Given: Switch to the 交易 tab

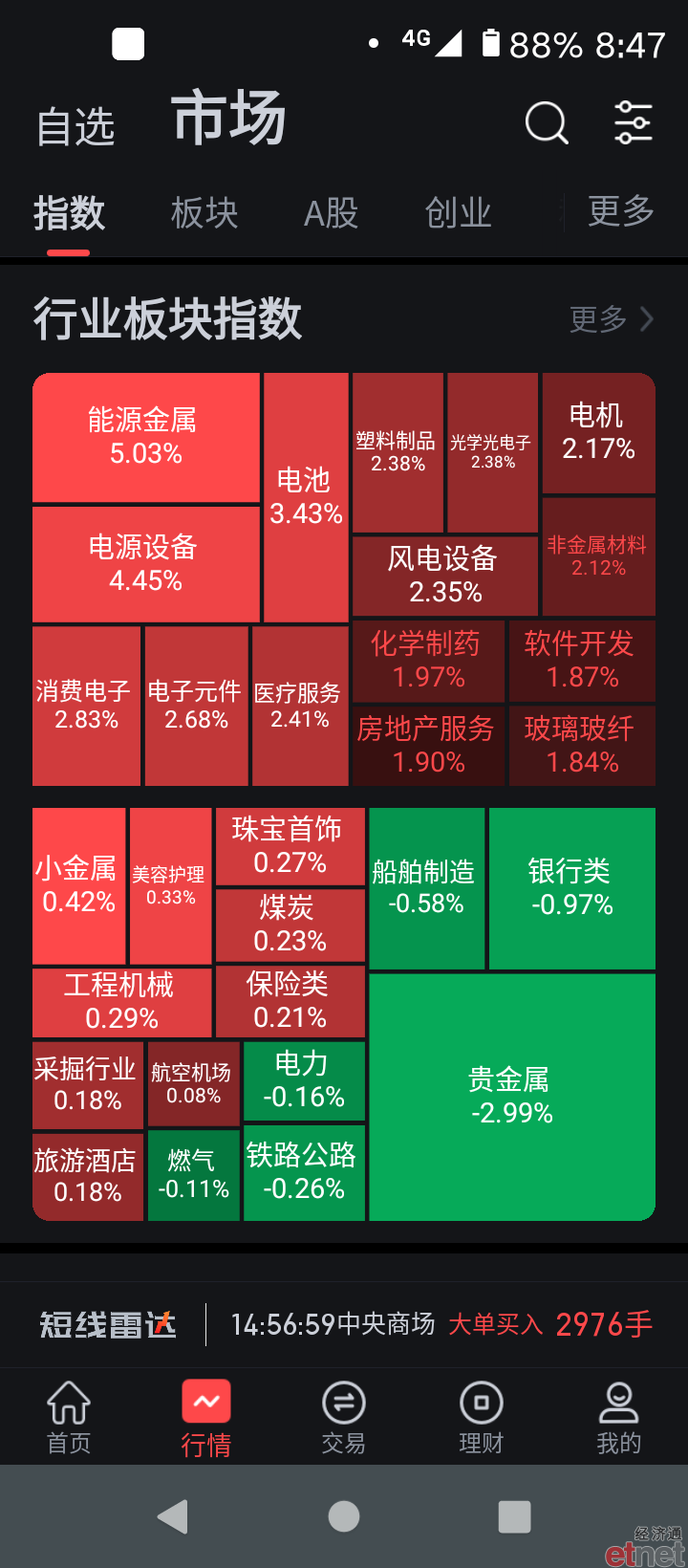Looking at the screenshot, I should (344, 1417).
